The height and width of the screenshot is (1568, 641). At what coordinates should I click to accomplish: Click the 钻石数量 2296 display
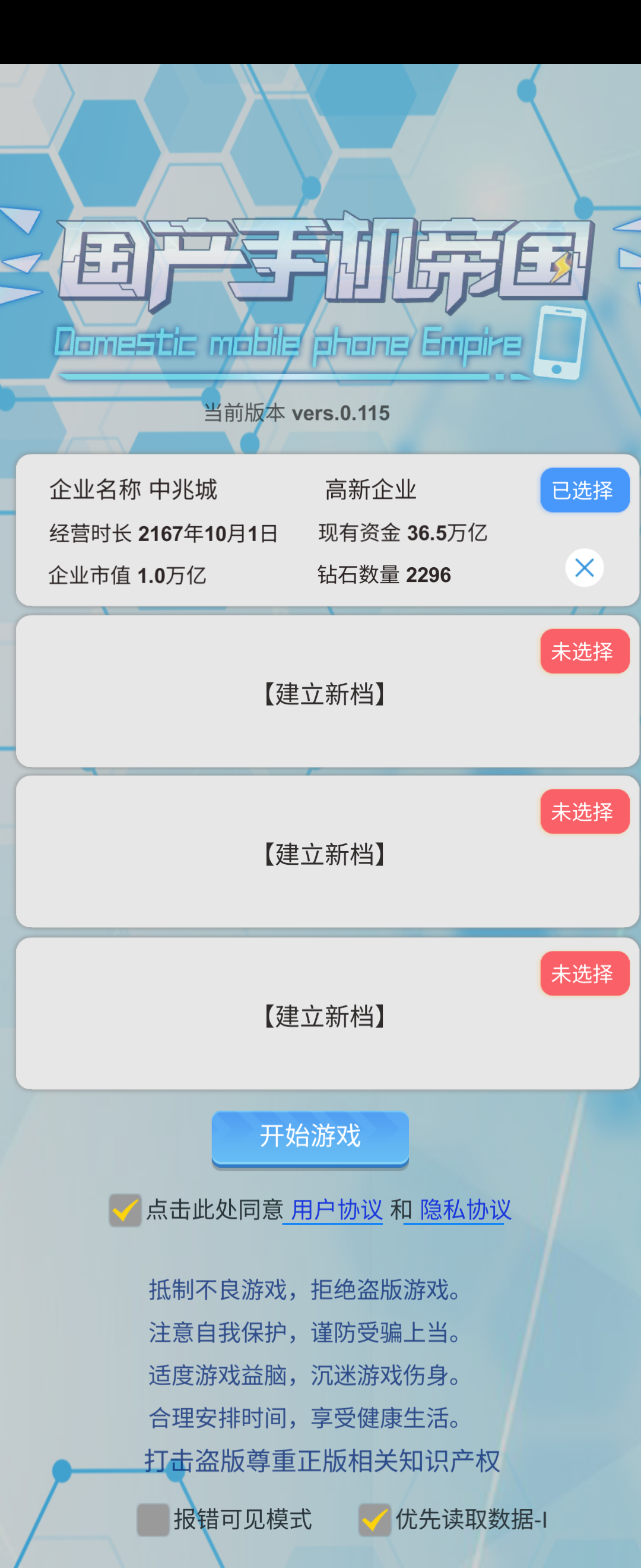[385, 574]
